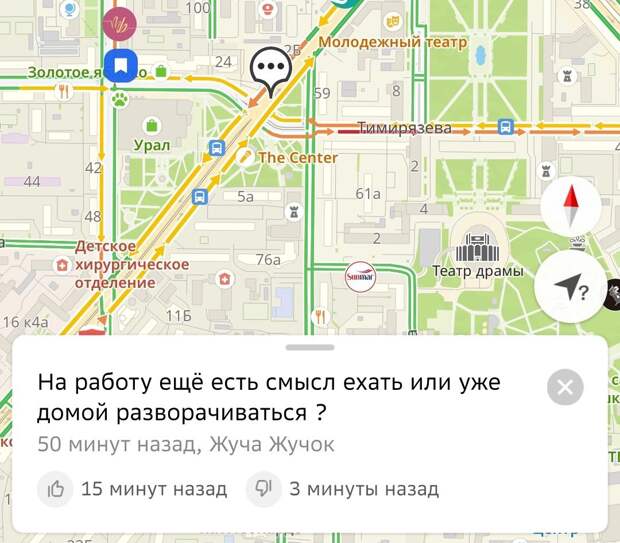This screenshot has height=543, width=620.
Task: Open the Sunmar place marker
Action: [x=360, y=275]
